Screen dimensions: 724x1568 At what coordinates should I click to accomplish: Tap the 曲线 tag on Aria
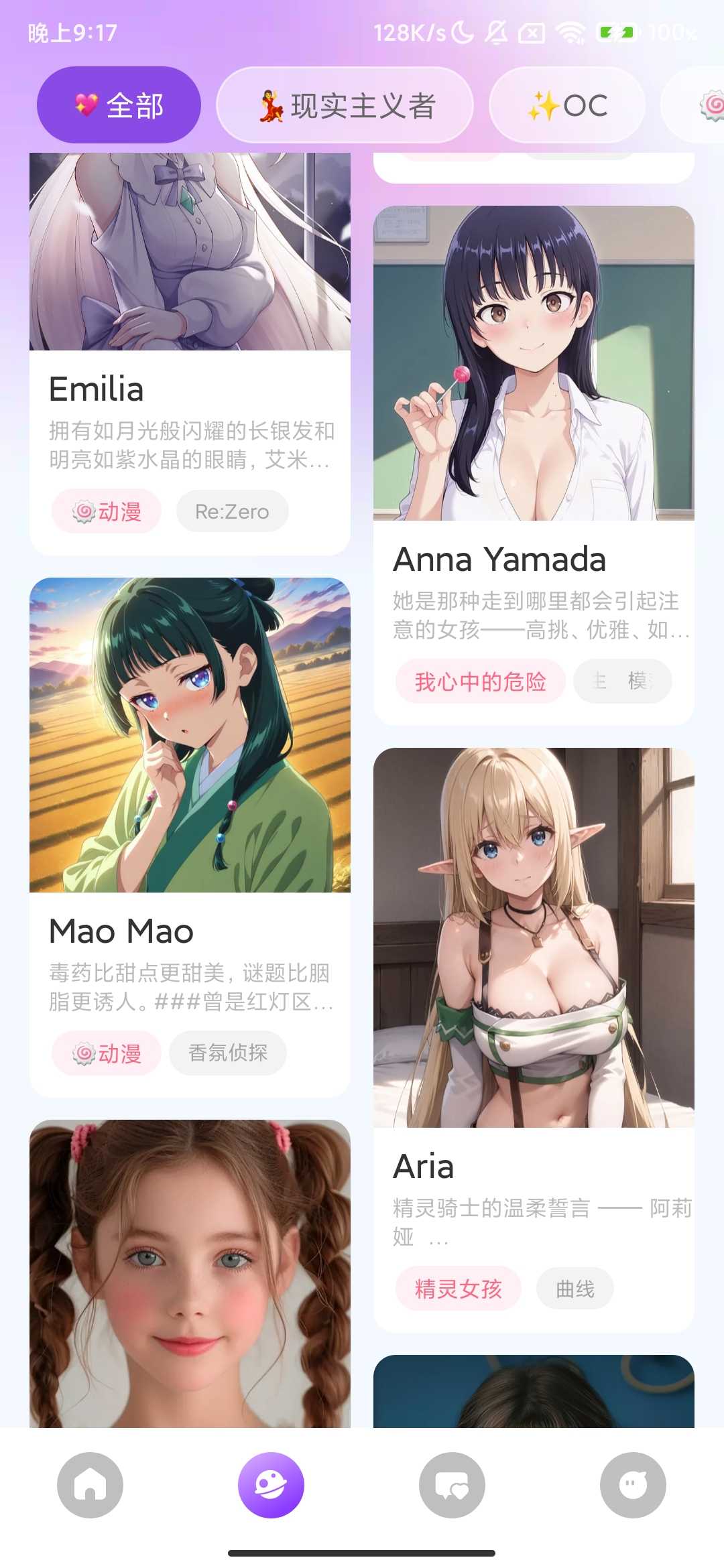(575, 1289)
